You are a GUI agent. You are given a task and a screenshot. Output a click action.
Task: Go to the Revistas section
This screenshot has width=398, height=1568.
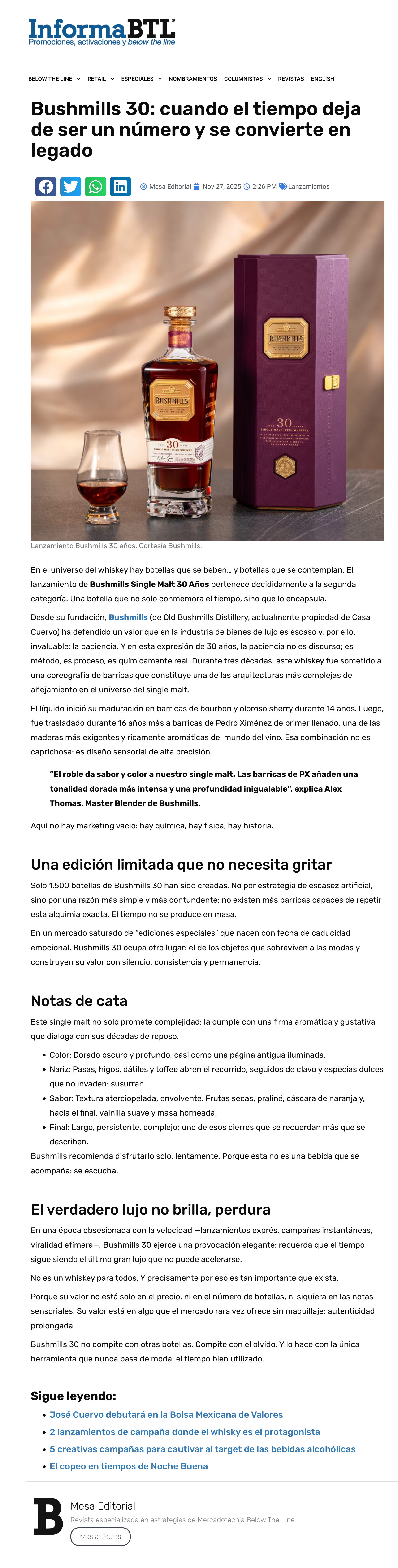tap(291, 79)
